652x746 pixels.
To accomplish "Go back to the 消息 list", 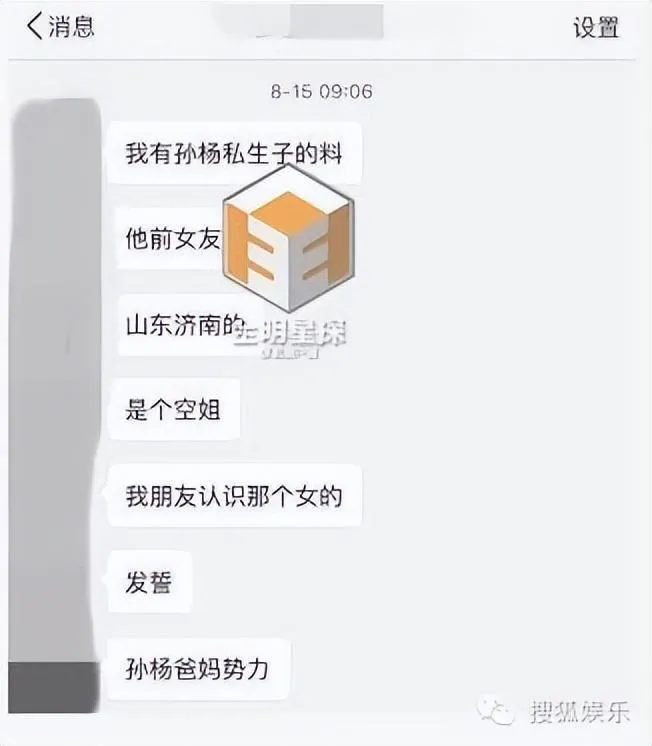I will pos(60,26).
